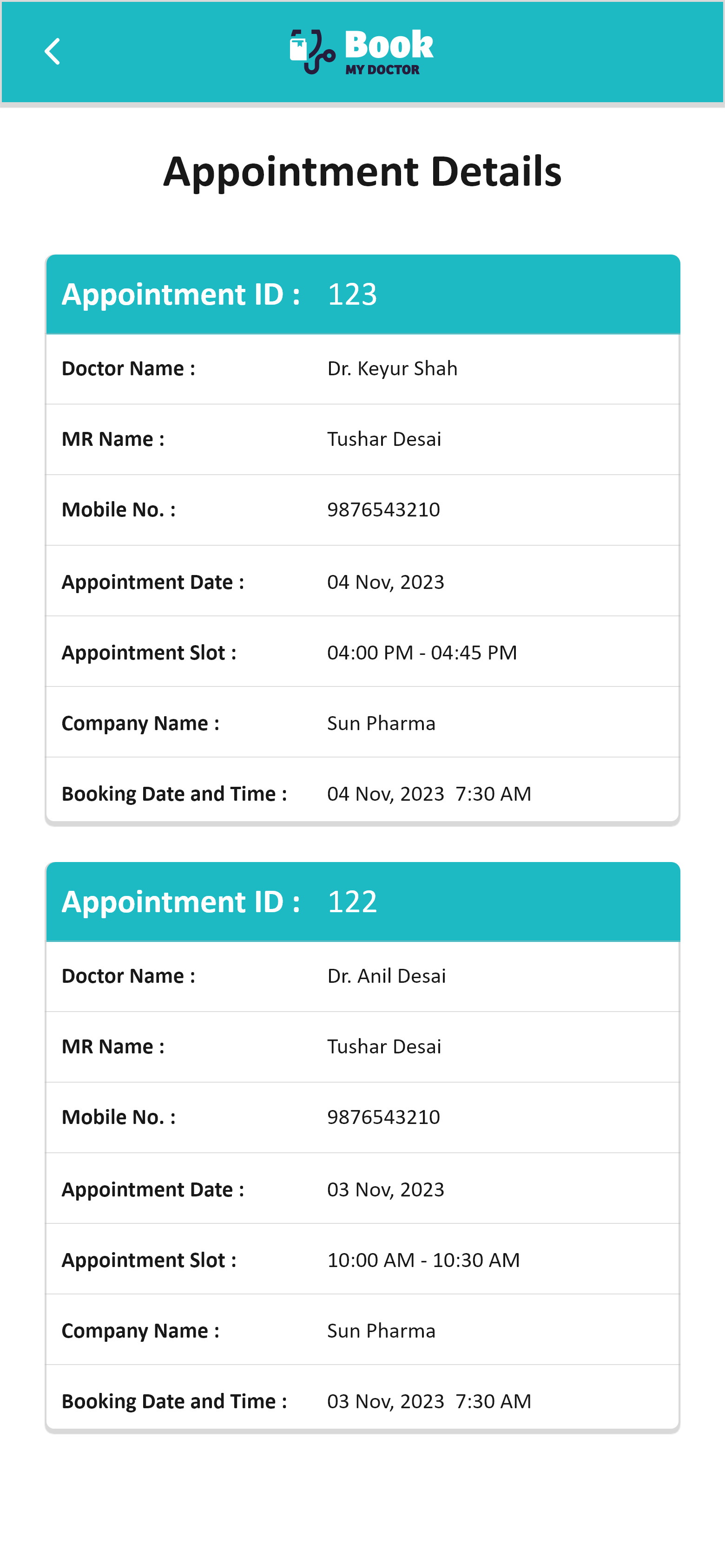Click the slot 10:00 AM - 10:30 AM
Screen dimensions: 725x1568
[x=423, y=1260]
